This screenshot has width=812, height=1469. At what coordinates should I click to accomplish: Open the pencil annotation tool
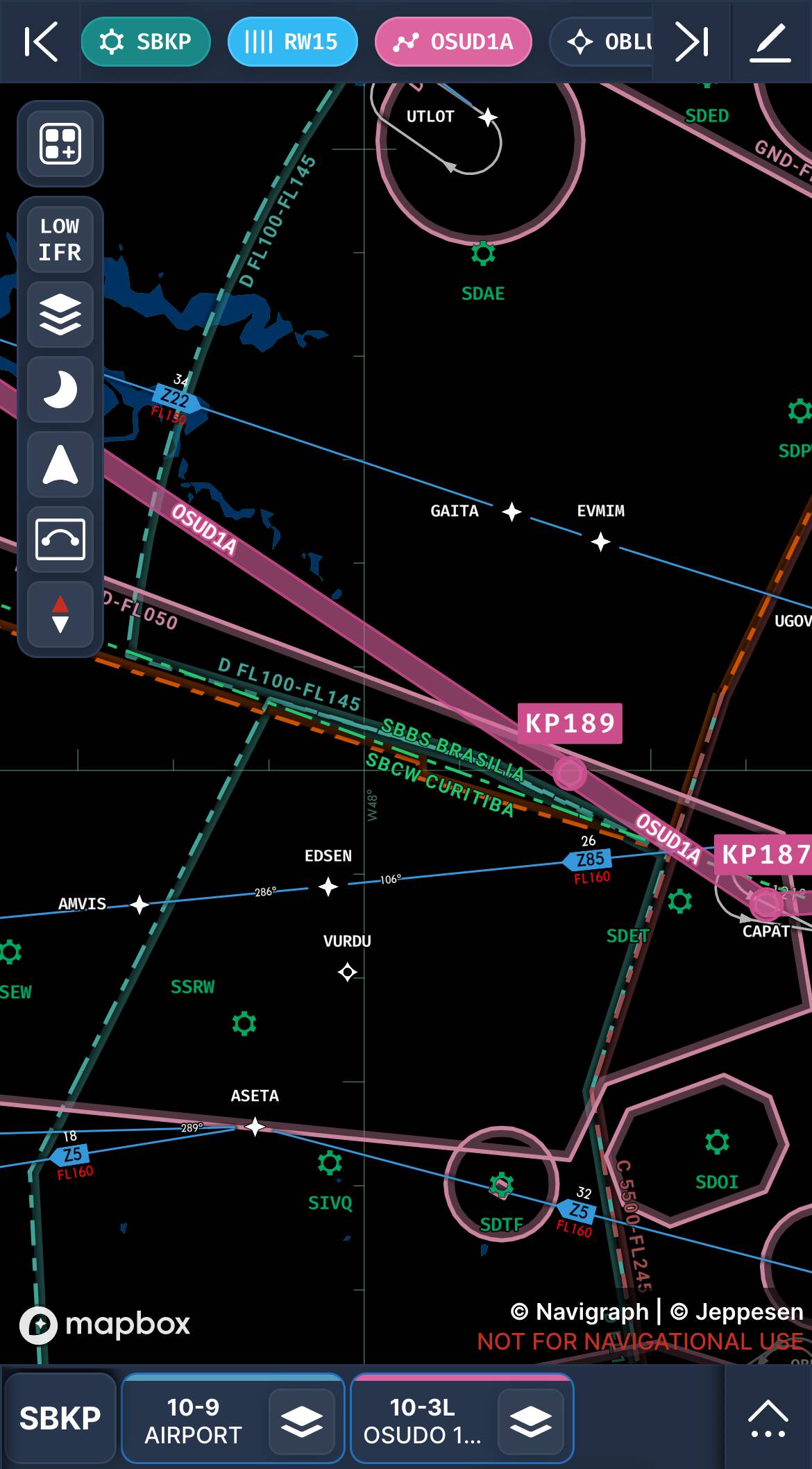[x=770, y=42]
